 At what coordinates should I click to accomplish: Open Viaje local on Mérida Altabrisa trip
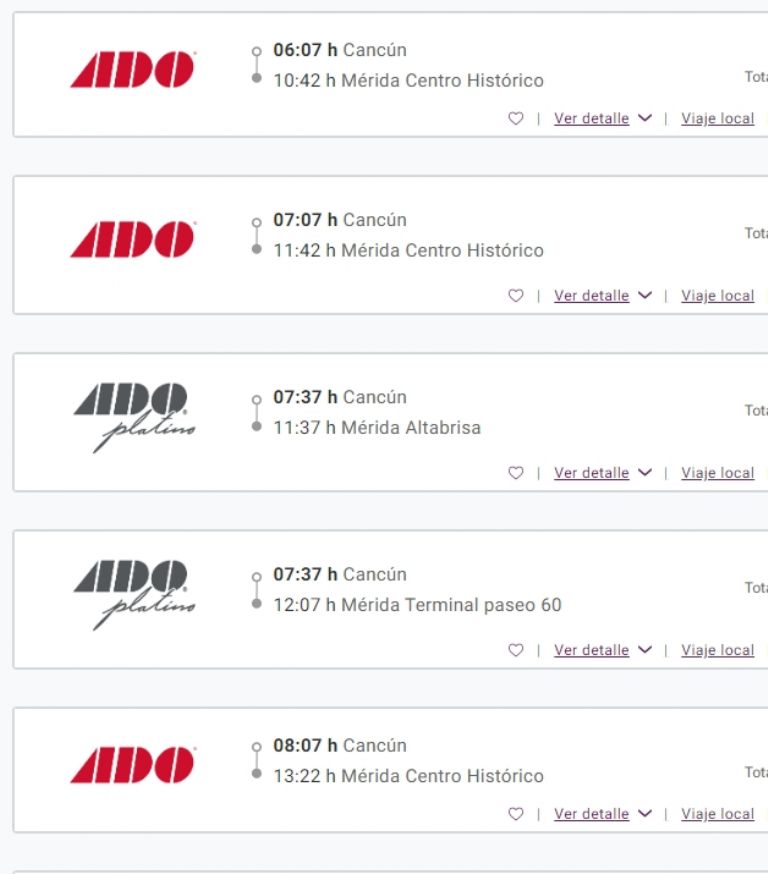(717, 472)
